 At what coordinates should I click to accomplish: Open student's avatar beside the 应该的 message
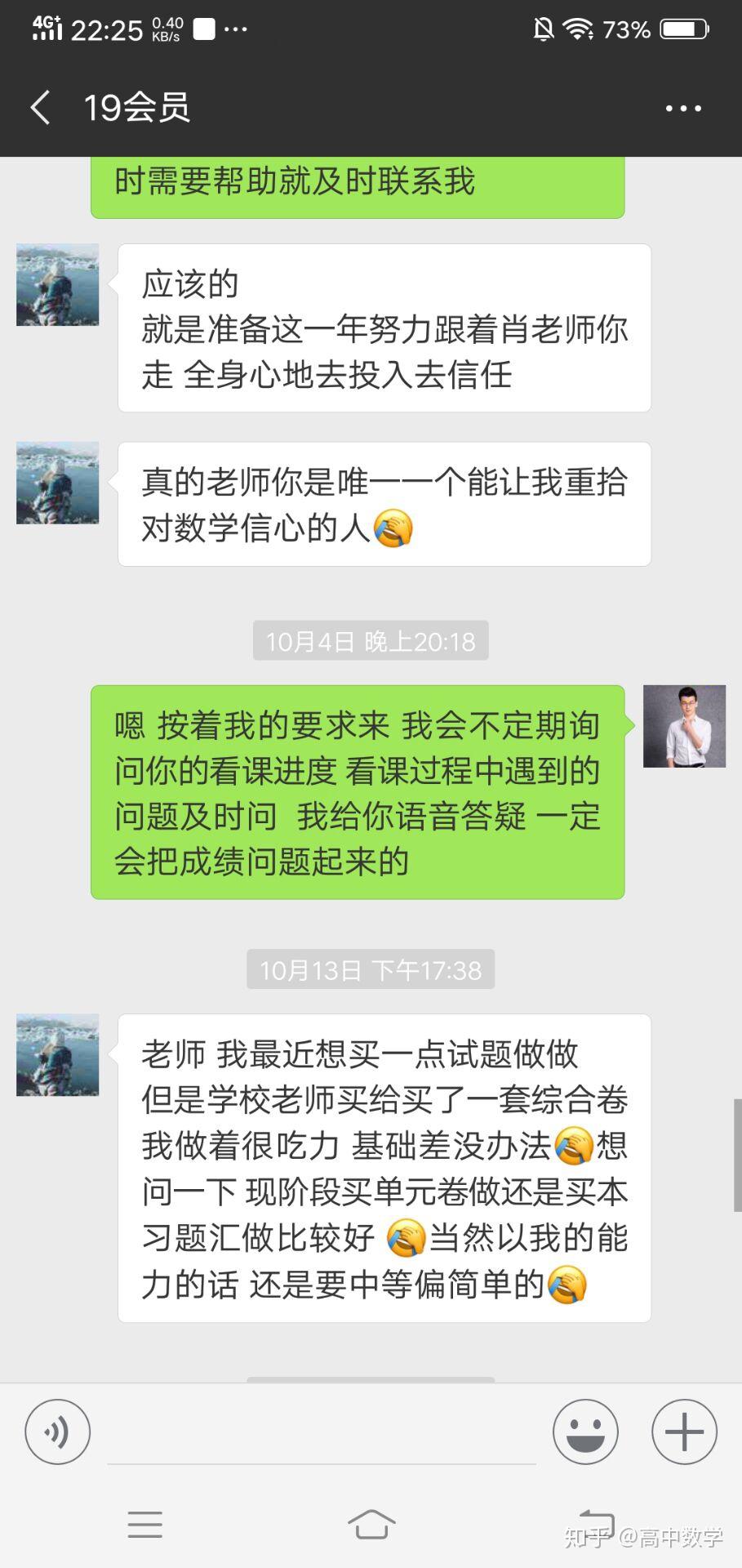tap(58, 284)
